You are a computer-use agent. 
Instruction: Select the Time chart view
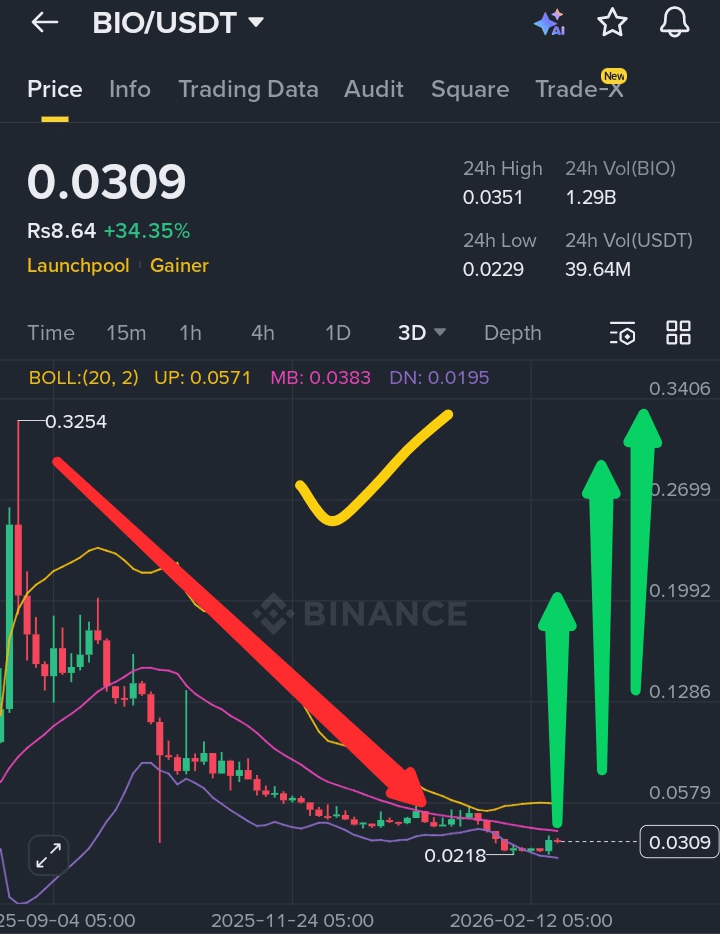pyautogui.click(x=51, y=333)
